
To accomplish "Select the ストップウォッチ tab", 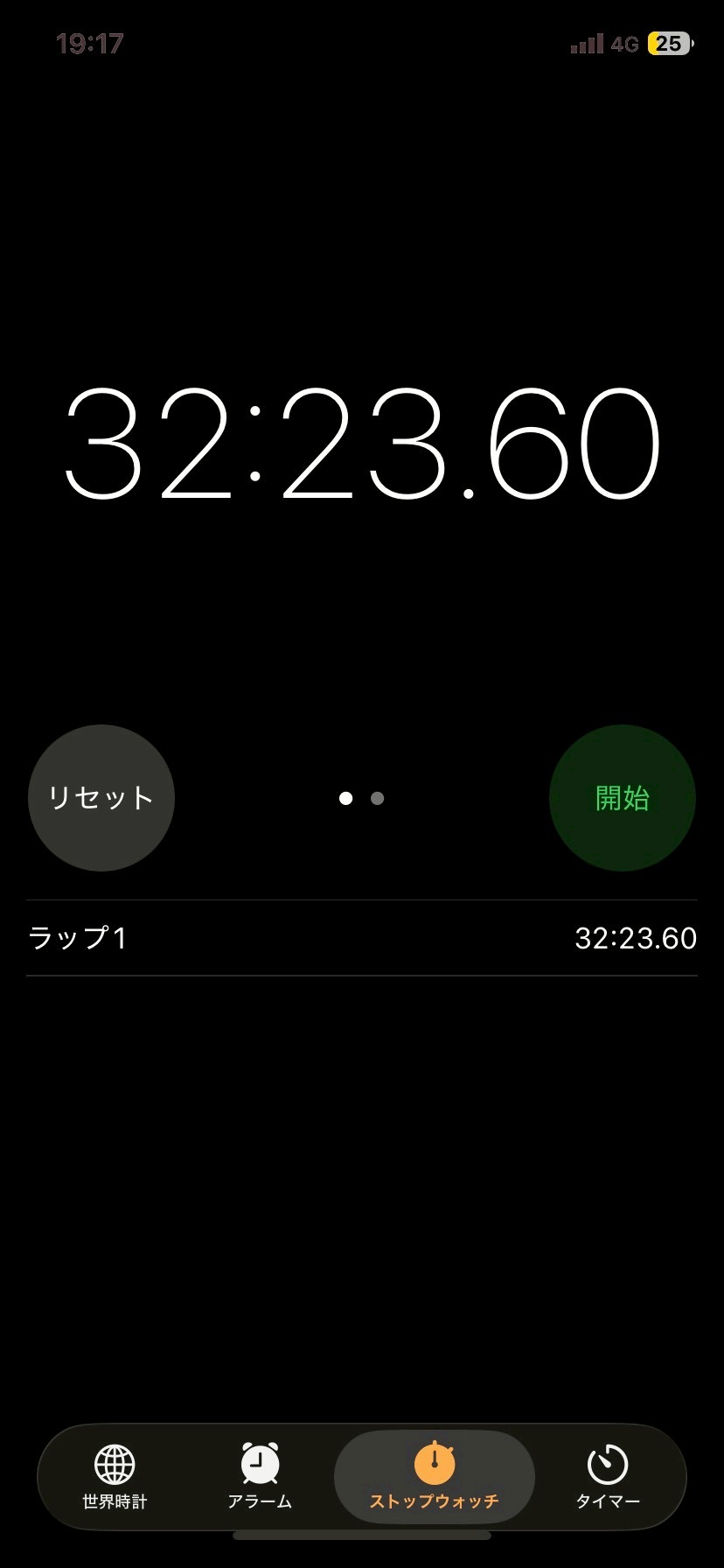I will [x=434, y=1476].
